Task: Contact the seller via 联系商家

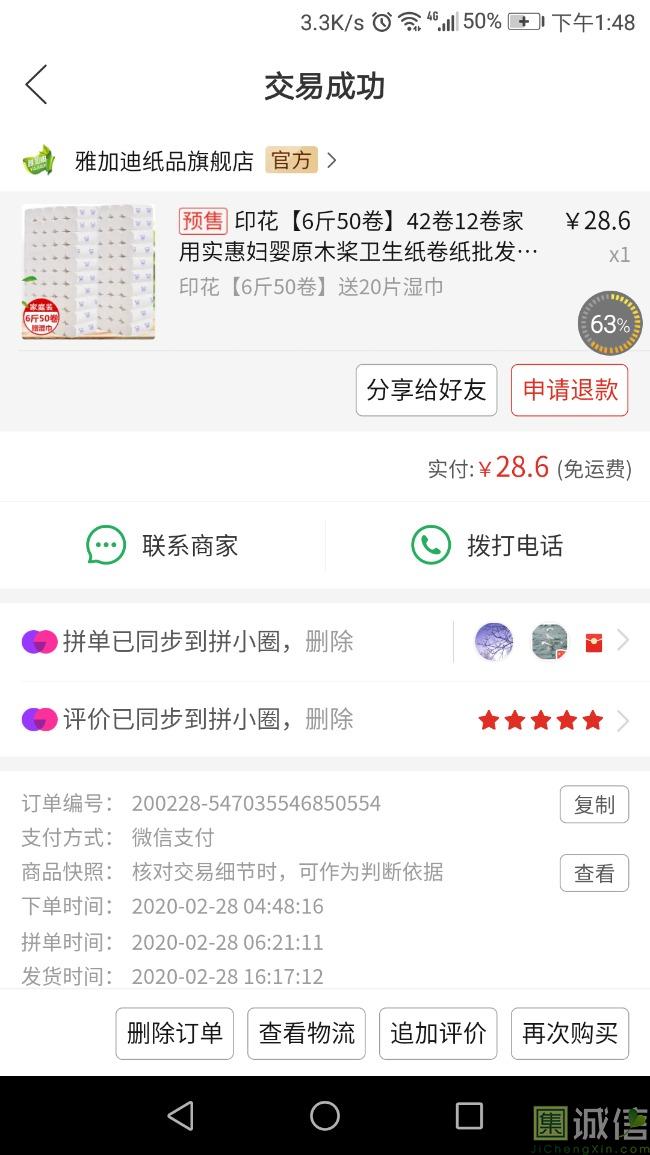Action: click(x=162, y=546)
